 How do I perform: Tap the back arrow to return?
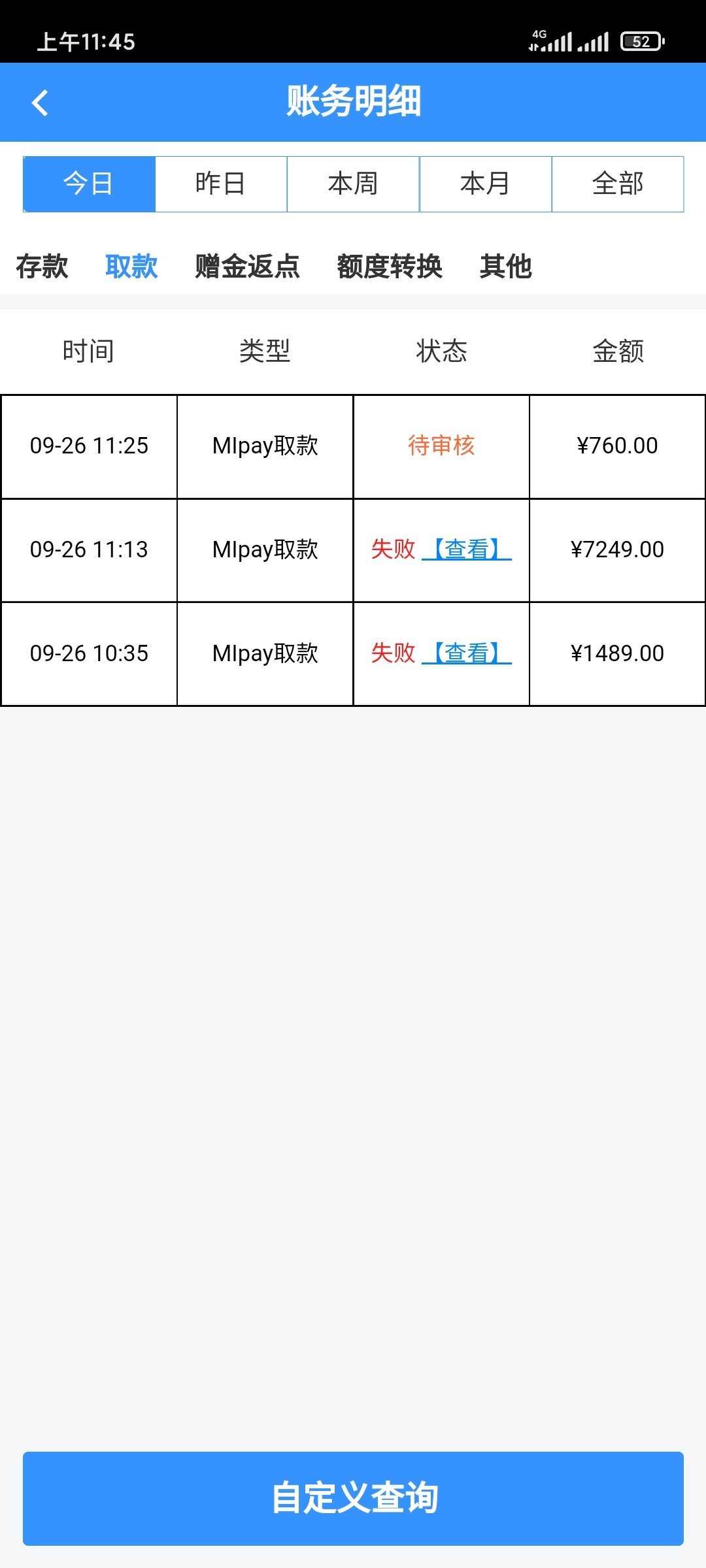tap(41, 103)
